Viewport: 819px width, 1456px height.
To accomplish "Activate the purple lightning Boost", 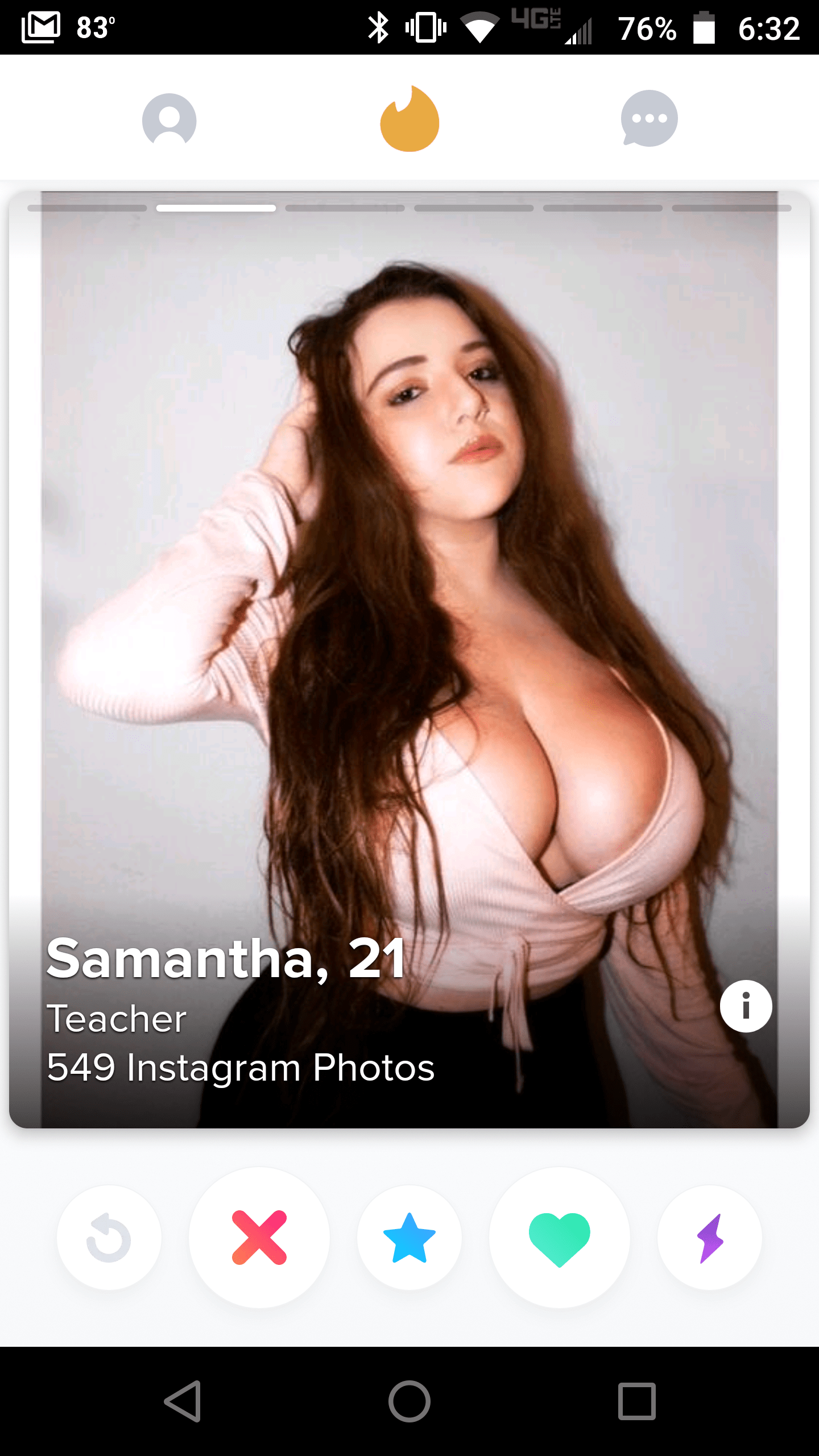I will [710, 1238].
